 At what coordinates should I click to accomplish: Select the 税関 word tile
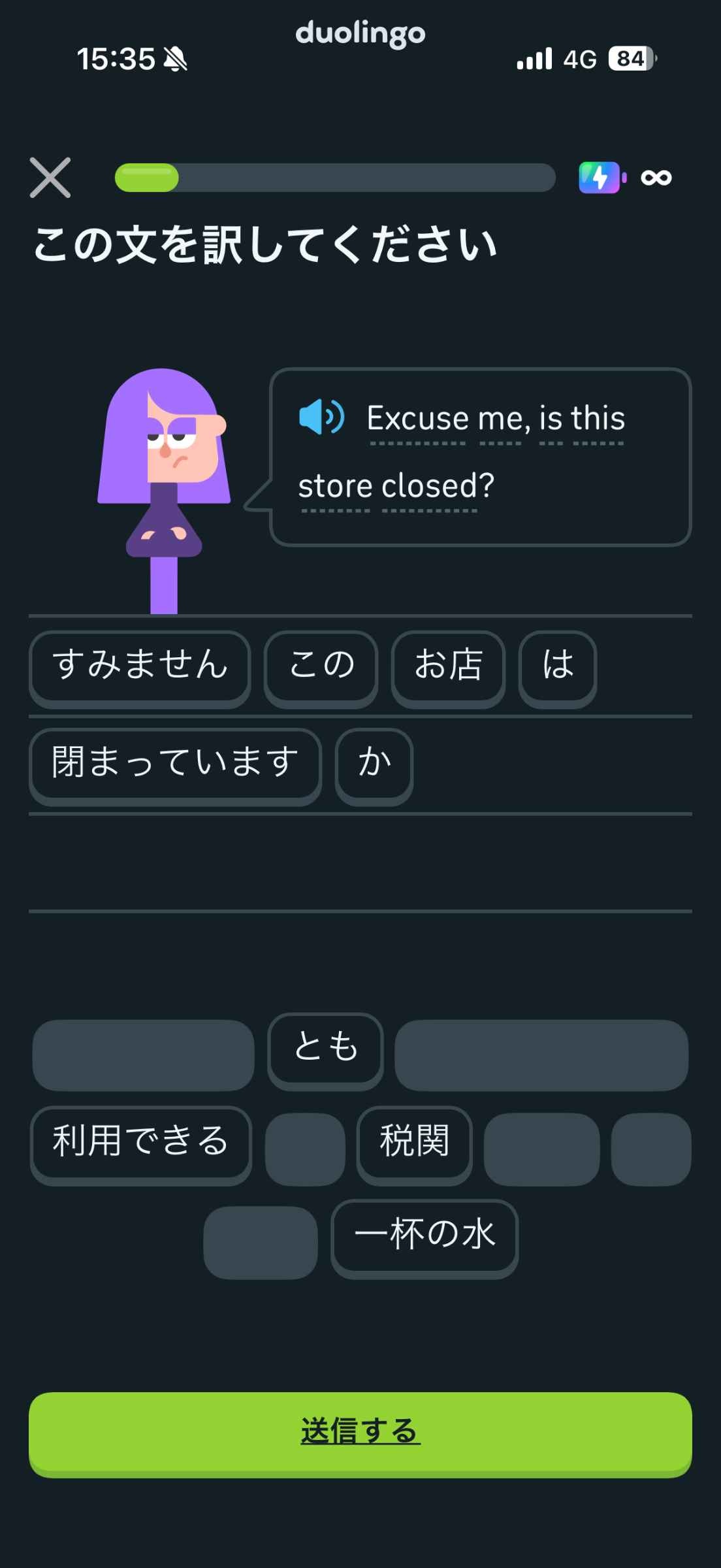pyautogui.click(x=414, y=1143)
